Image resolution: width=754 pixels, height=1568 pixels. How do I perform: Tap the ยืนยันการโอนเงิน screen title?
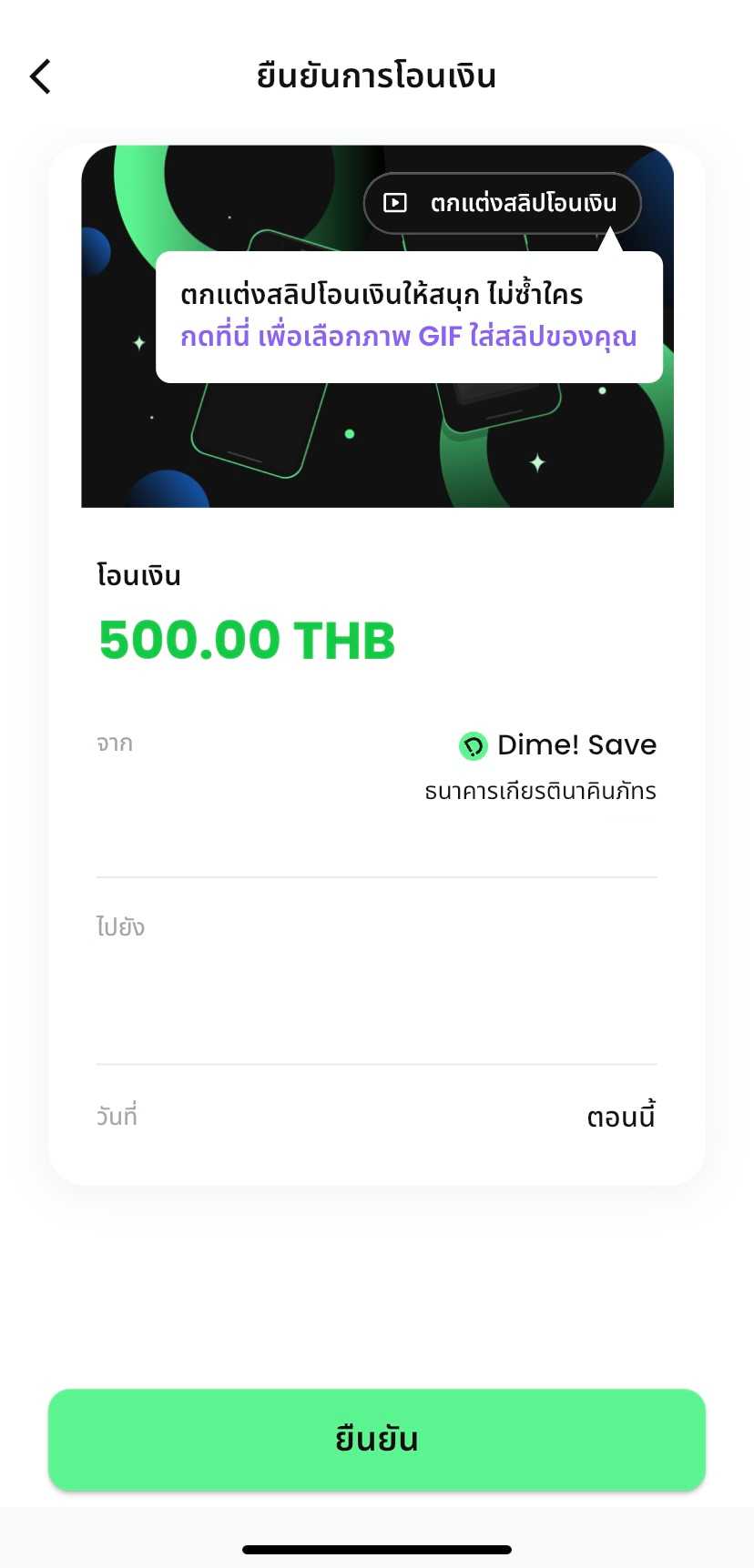click(x=377, y=76)
